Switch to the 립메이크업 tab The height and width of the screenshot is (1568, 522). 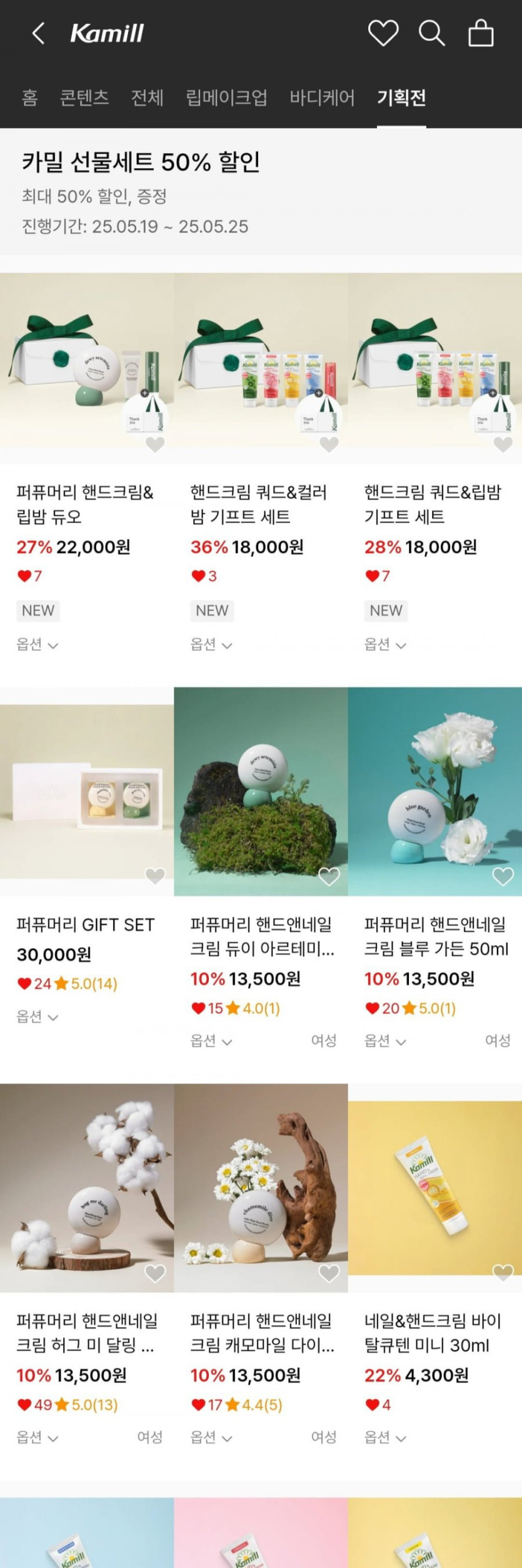(x=226, y=98)
